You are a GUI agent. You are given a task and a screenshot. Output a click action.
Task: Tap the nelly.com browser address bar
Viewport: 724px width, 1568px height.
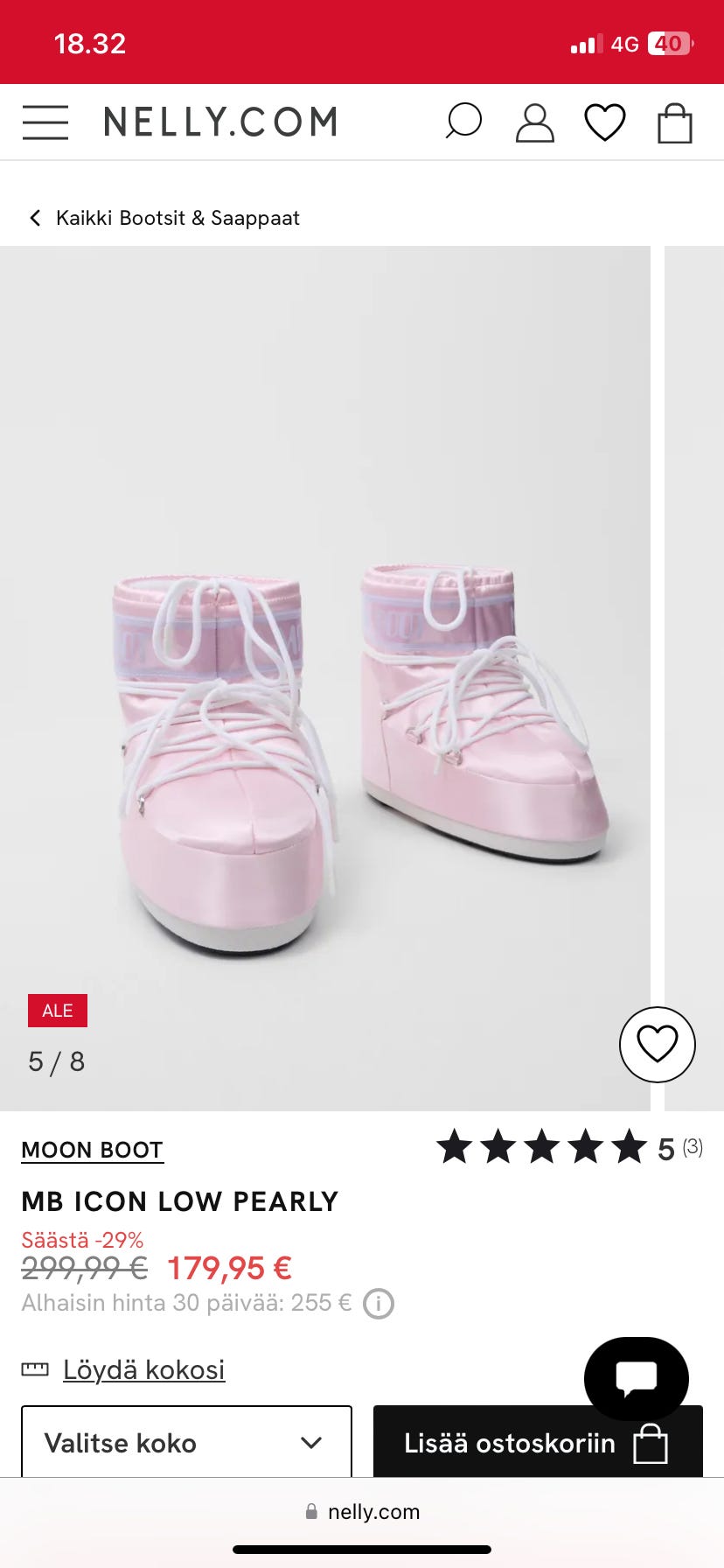[x=362, y=1512]
